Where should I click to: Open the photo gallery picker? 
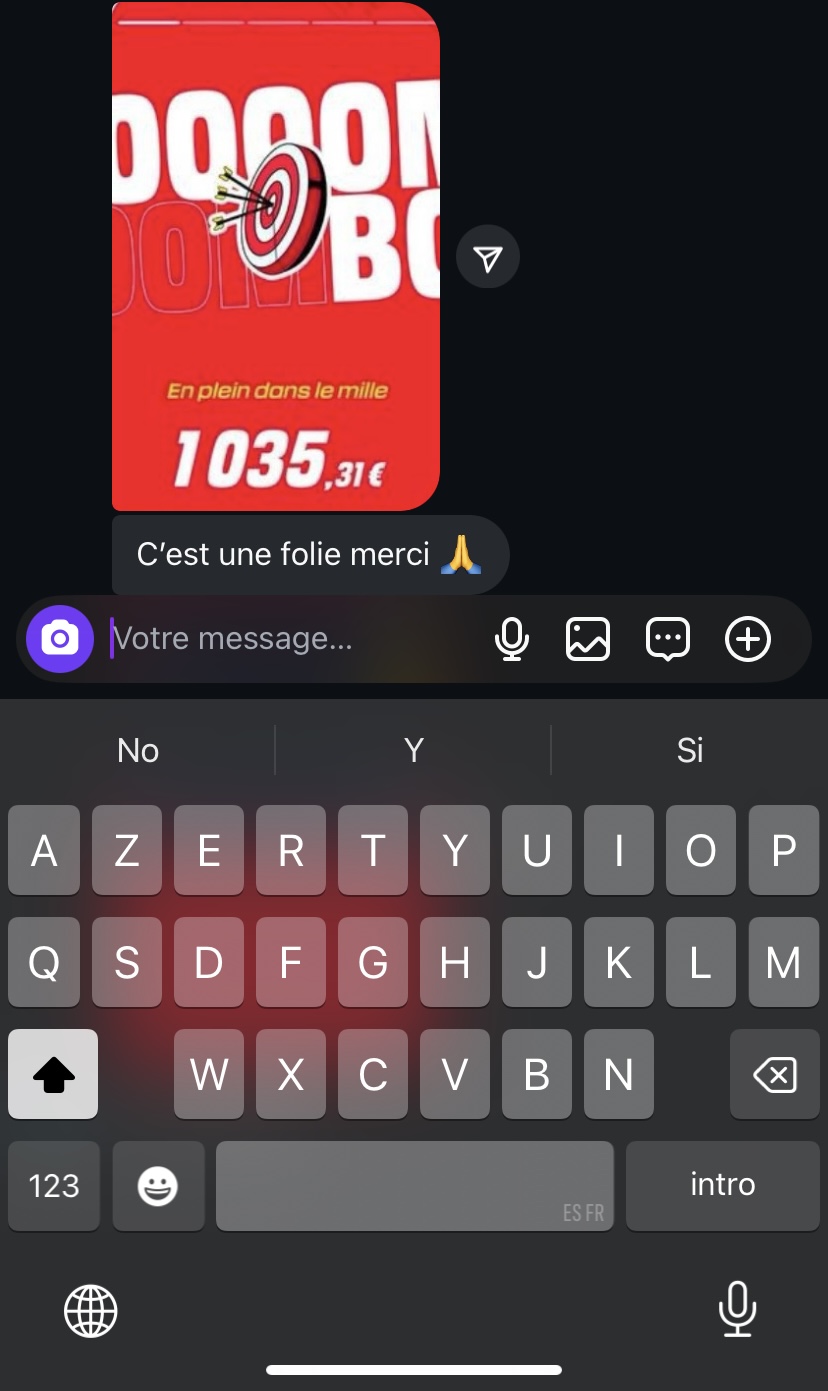pos(588,638)
